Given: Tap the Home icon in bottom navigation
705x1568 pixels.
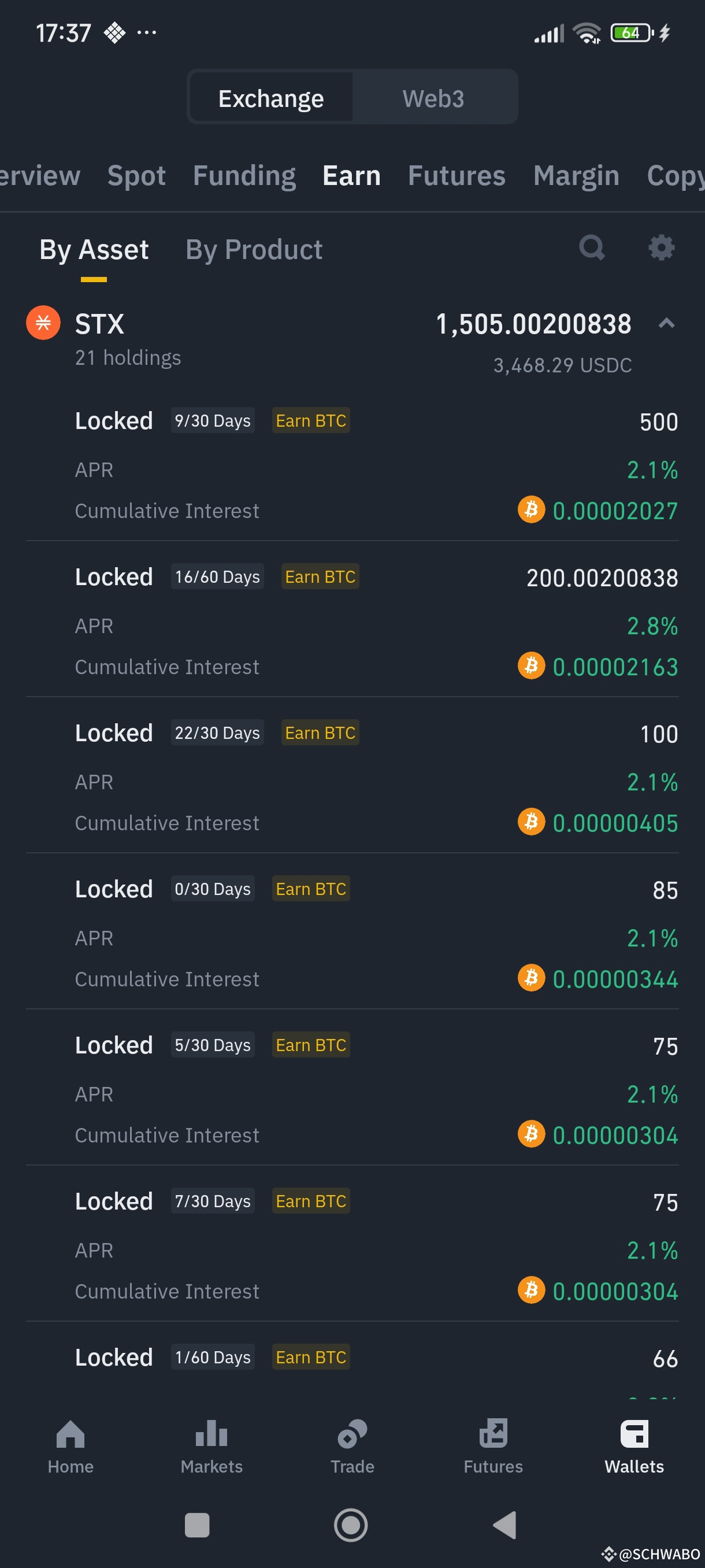Looking at the screenshot, I should [70, 1443].
